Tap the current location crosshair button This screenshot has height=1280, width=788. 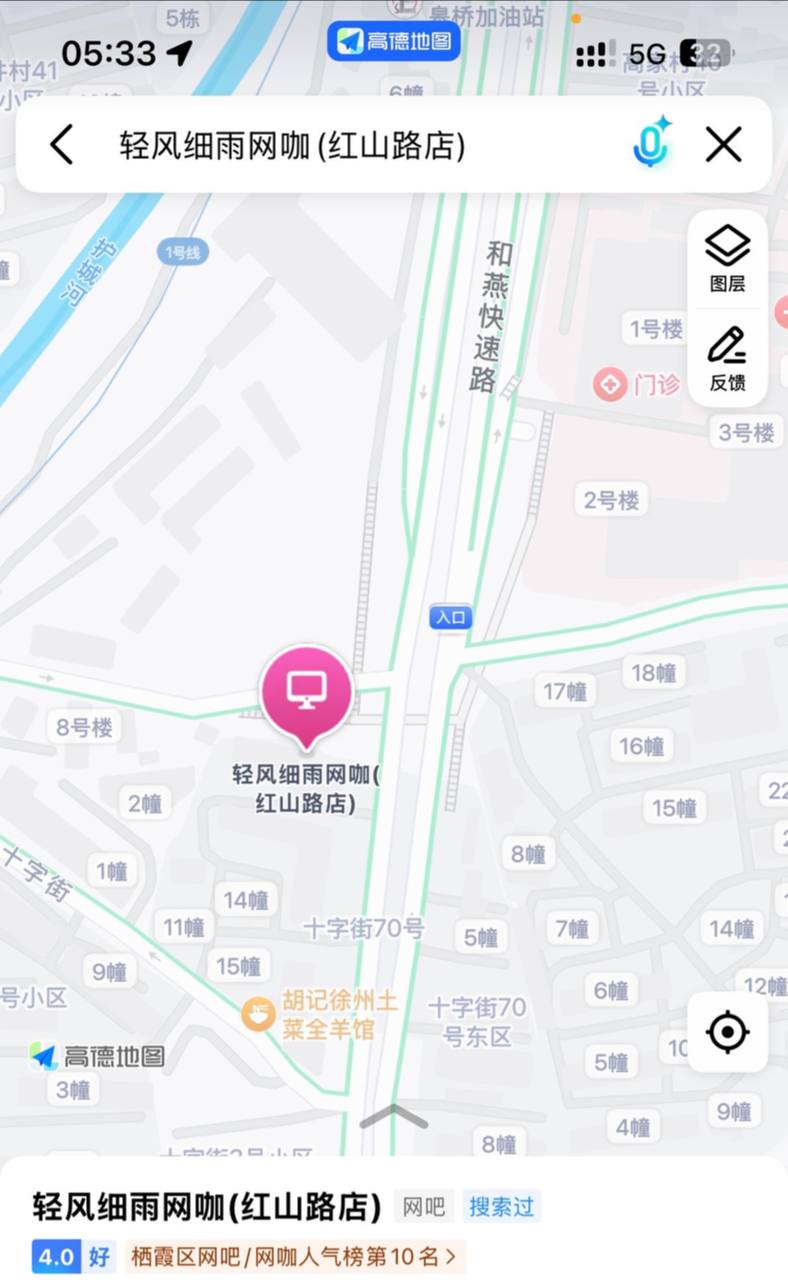click(x=727, y=1032)
